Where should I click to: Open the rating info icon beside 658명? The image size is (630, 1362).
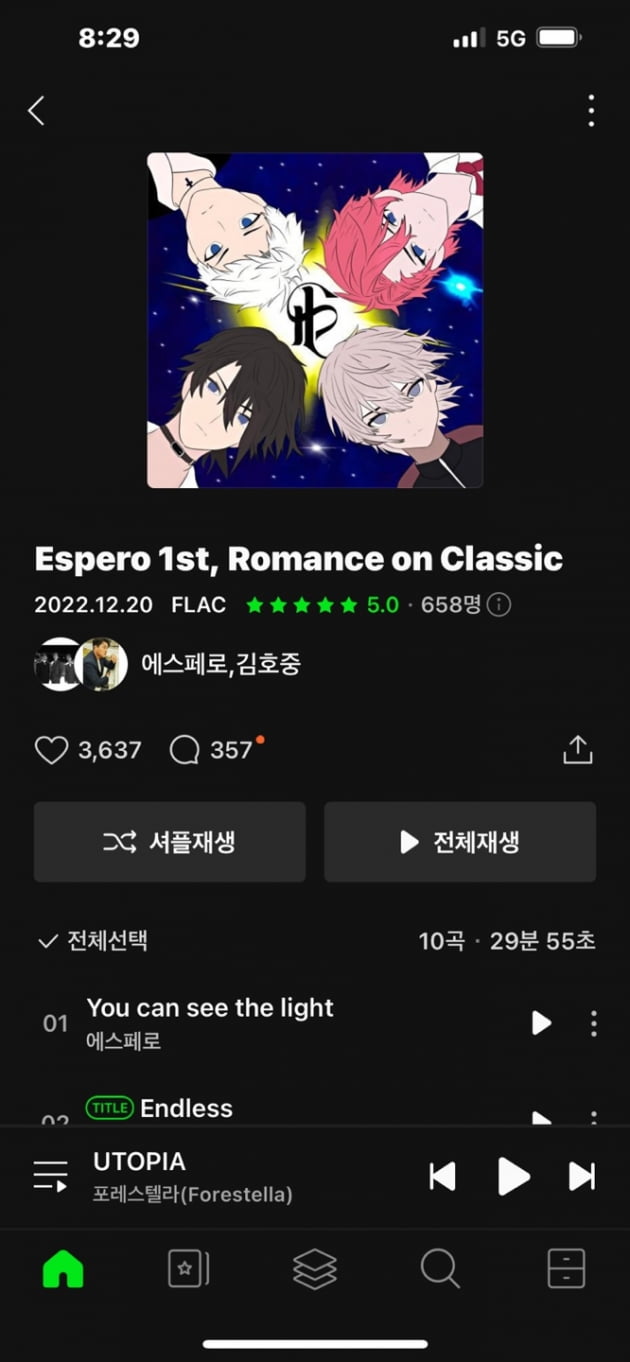[x=499, y=605]
